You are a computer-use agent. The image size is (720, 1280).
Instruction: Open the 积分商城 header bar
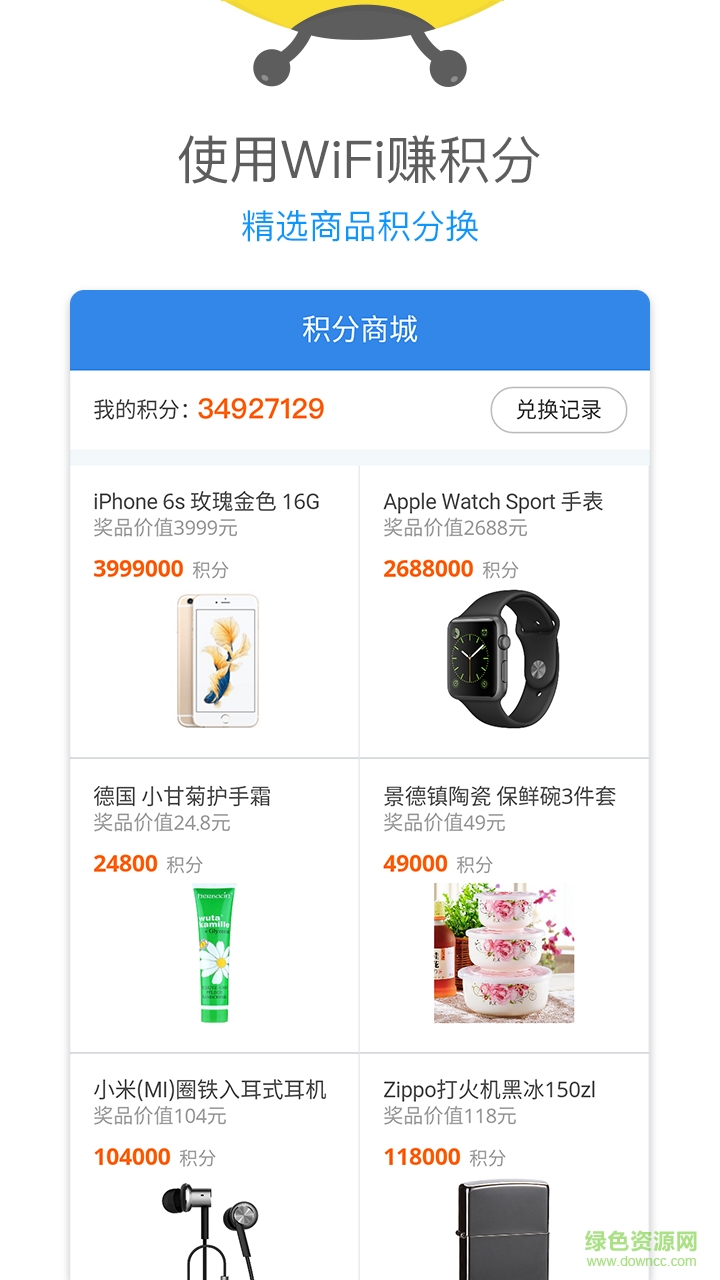[360, 329]
